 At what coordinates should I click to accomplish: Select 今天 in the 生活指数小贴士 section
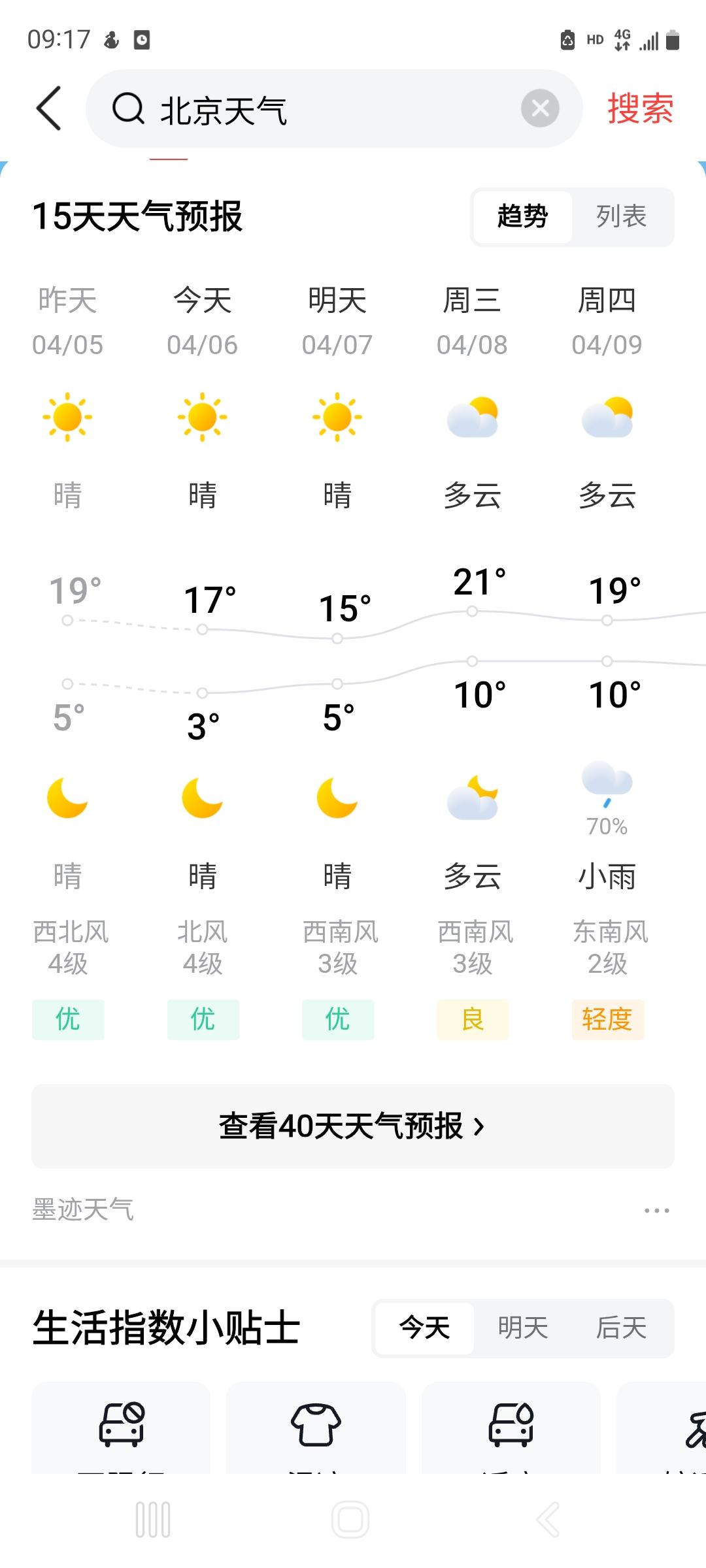425,1328
